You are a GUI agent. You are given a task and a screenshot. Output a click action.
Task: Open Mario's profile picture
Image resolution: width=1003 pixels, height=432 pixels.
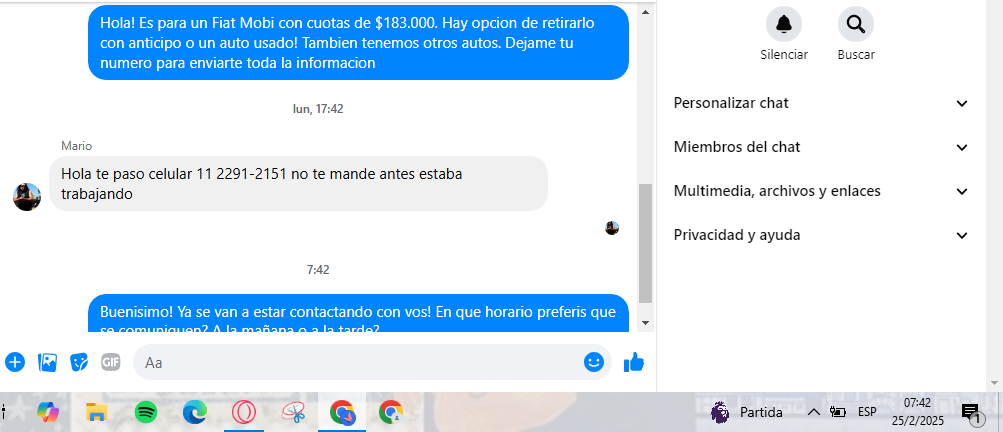click(27, 196)
